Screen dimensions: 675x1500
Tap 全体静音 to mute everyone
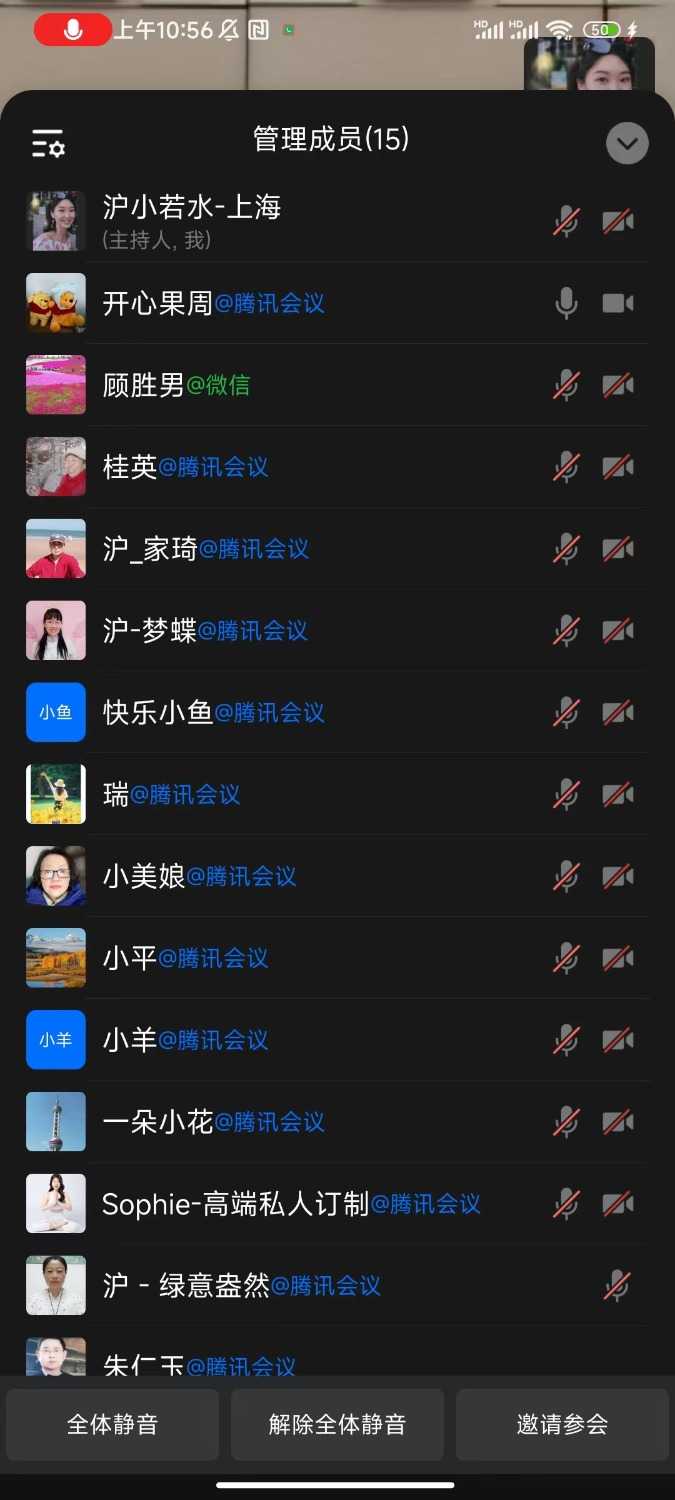(112, 1425)
